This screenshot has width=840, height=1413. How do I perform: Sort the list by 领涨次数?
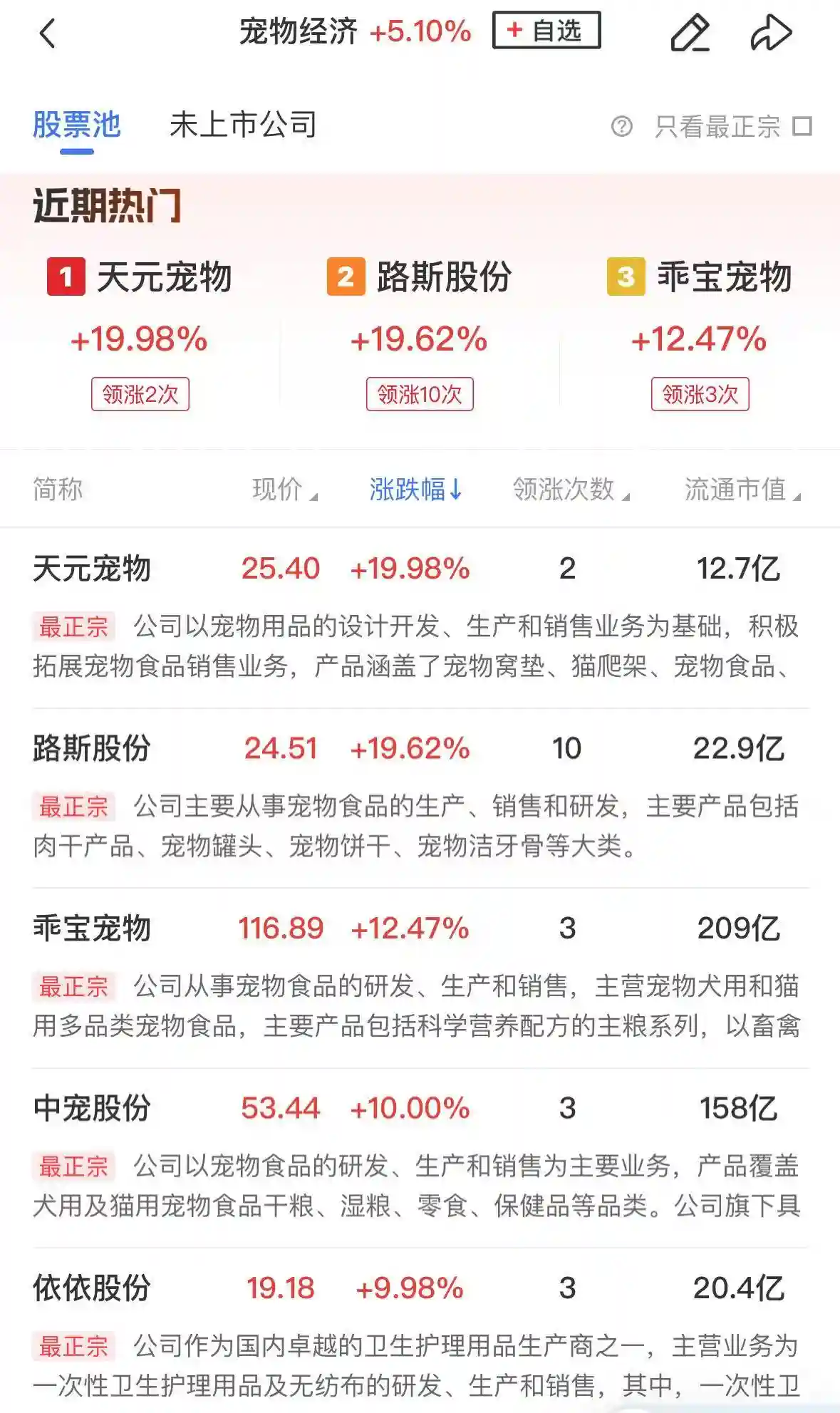(571, 490)
